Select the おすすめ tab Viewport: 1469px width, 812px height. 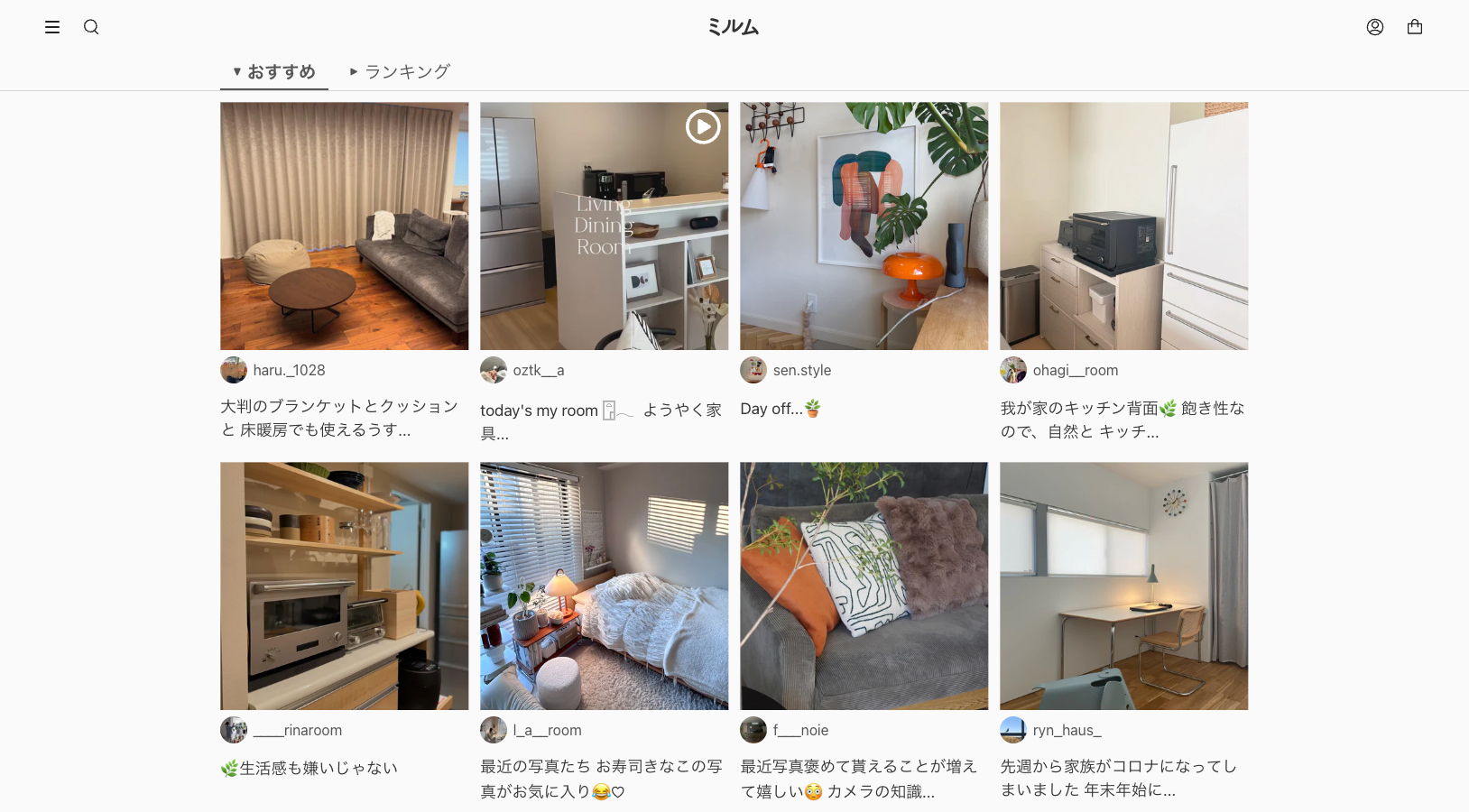(274, 71)
